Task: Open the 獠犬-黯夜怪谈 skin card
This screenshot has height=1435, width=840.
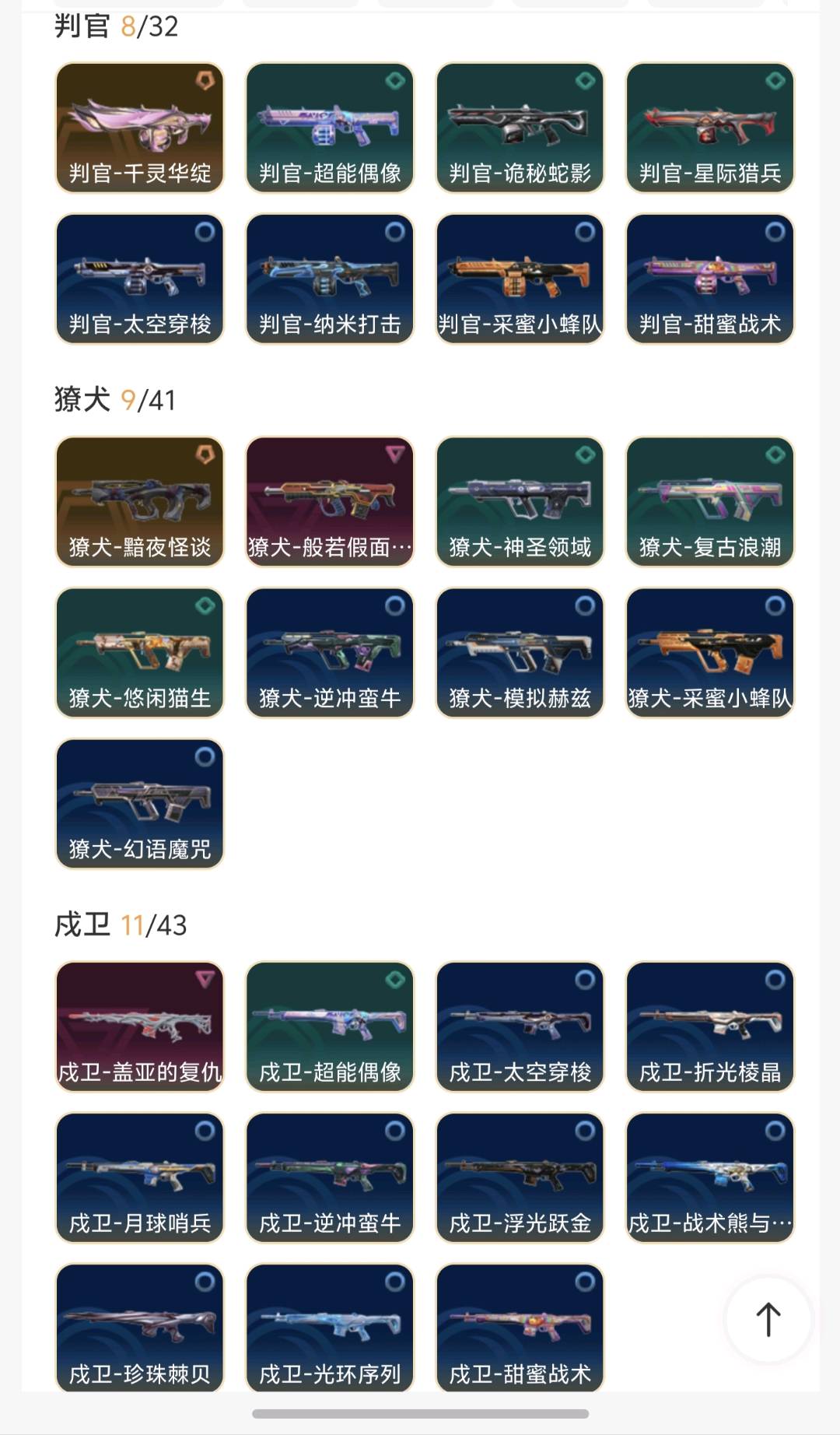Action: [140, 501]
